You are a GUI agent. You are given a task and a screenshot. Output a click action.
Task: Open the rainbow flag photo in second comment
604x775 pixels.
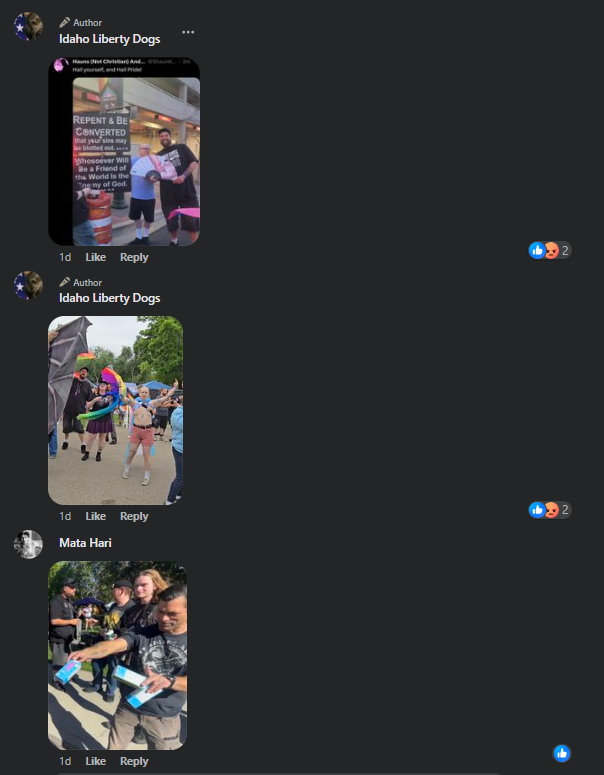click(x=115, y=410)
